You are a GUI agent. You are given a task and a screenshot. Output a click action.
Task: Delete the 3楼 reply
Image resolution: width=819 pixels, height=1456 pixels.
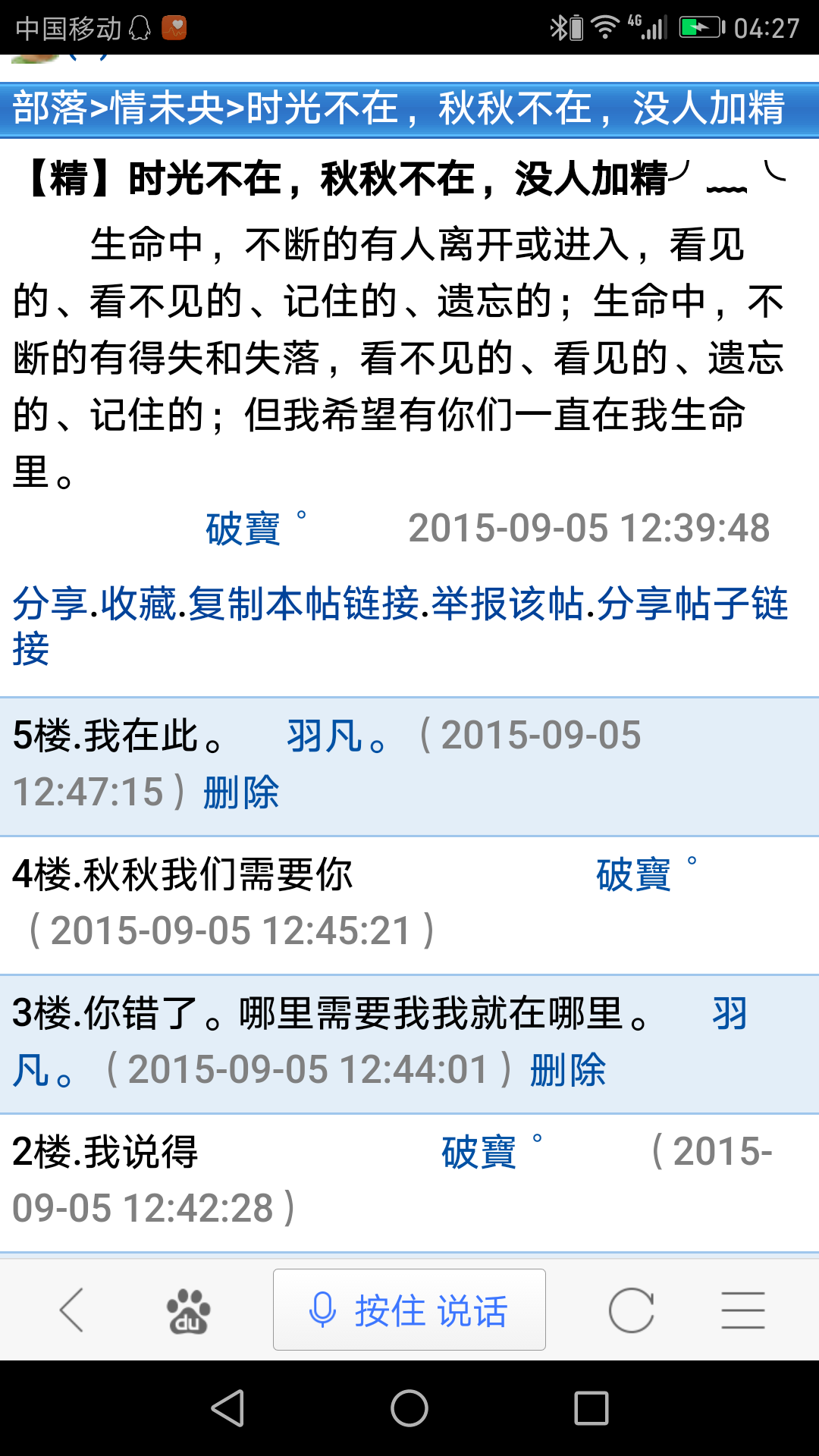pyautogui.click(x=567, y=1070)
